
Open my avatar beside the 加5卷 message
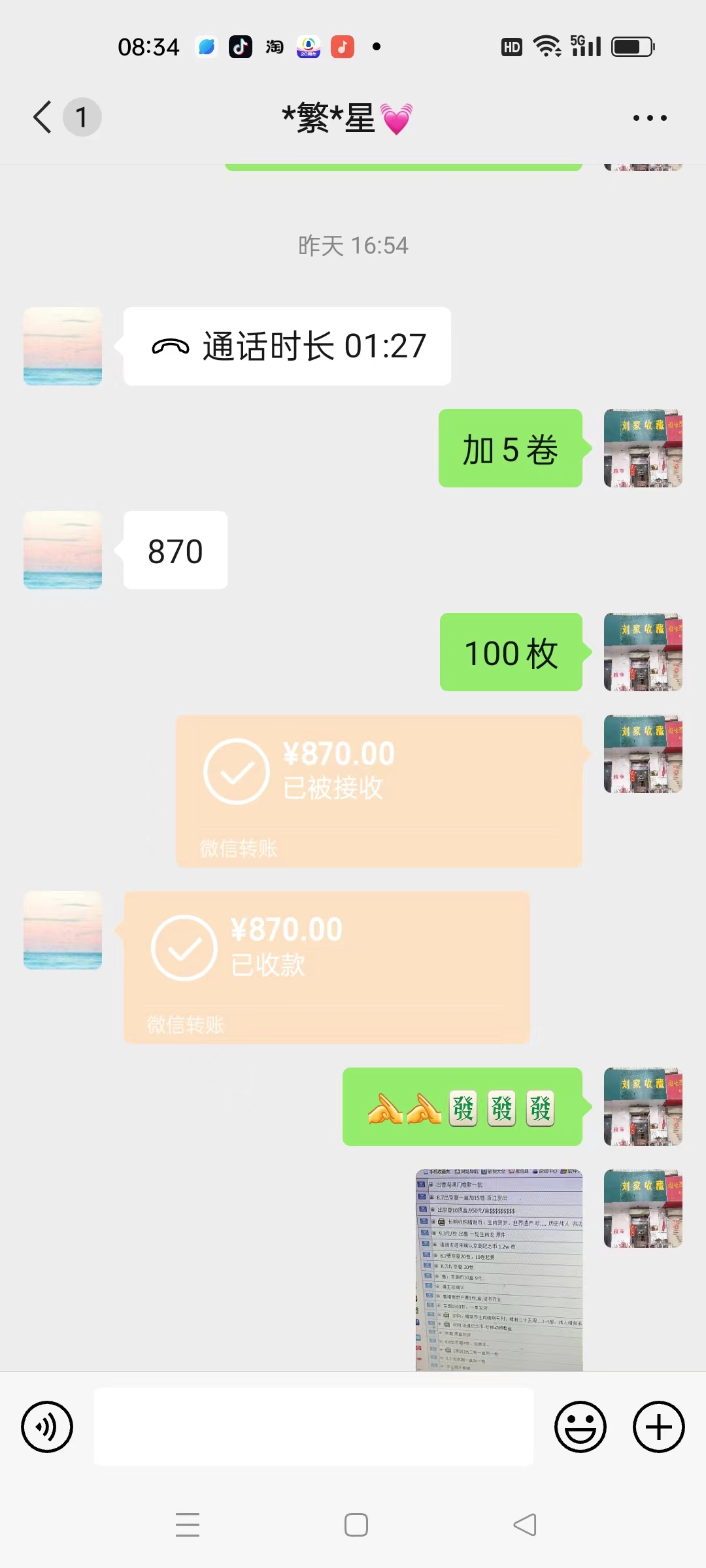(643, 448)
